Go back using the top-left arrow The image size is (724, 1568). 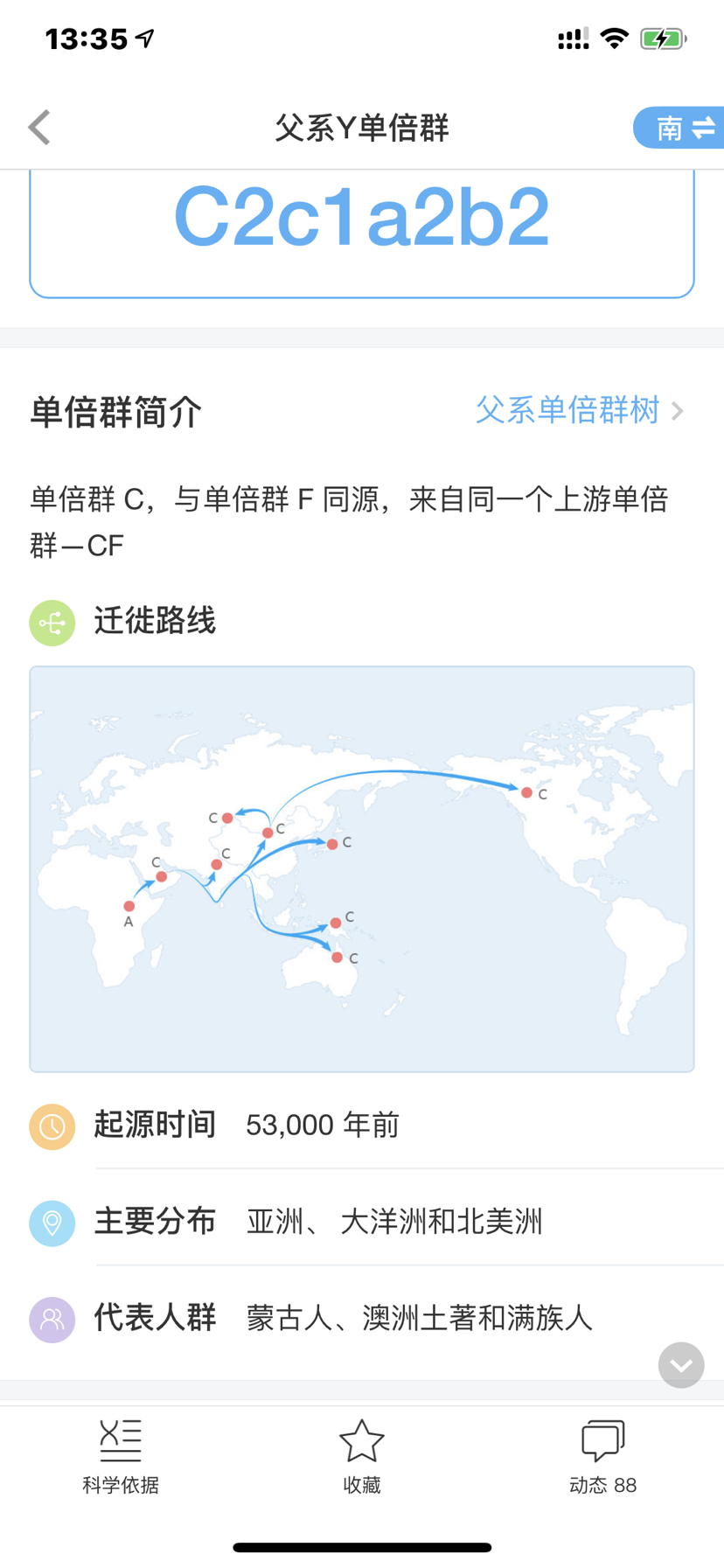coord(39,128)
